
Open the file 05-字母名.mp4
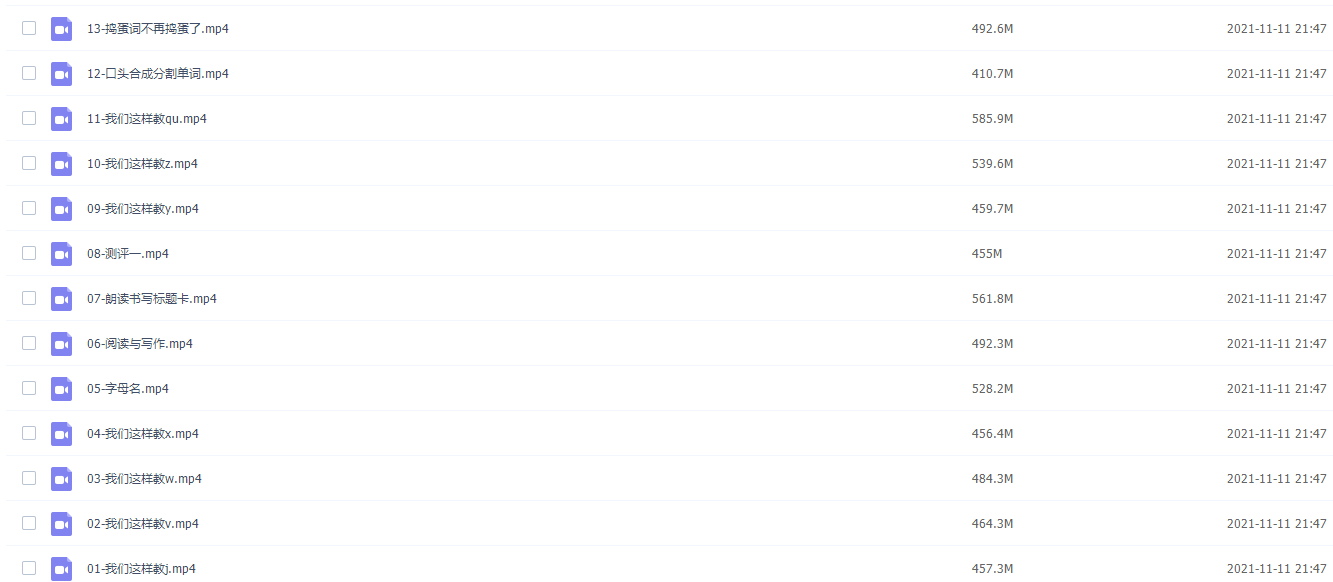point(128,389)
